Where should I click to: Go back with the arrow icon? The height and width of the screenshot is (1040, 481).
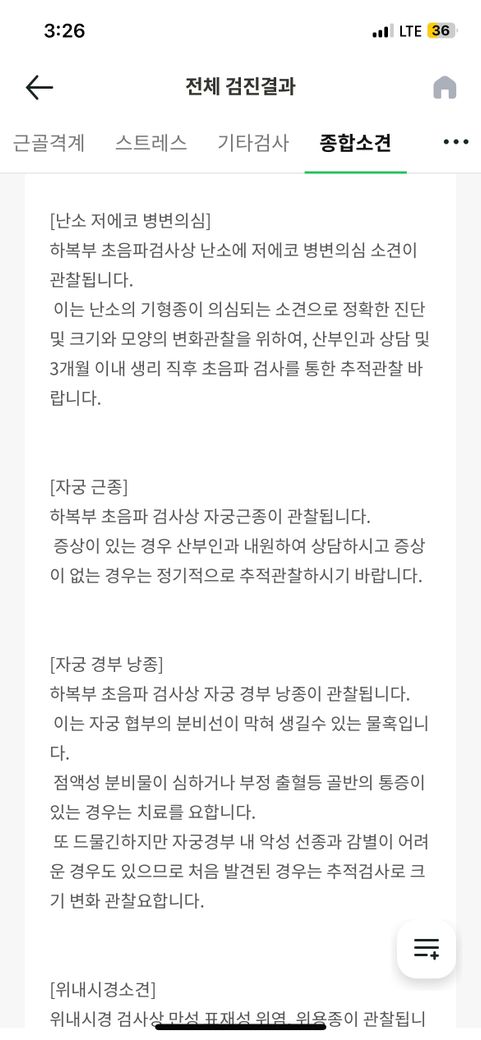(x=39, y=87)
